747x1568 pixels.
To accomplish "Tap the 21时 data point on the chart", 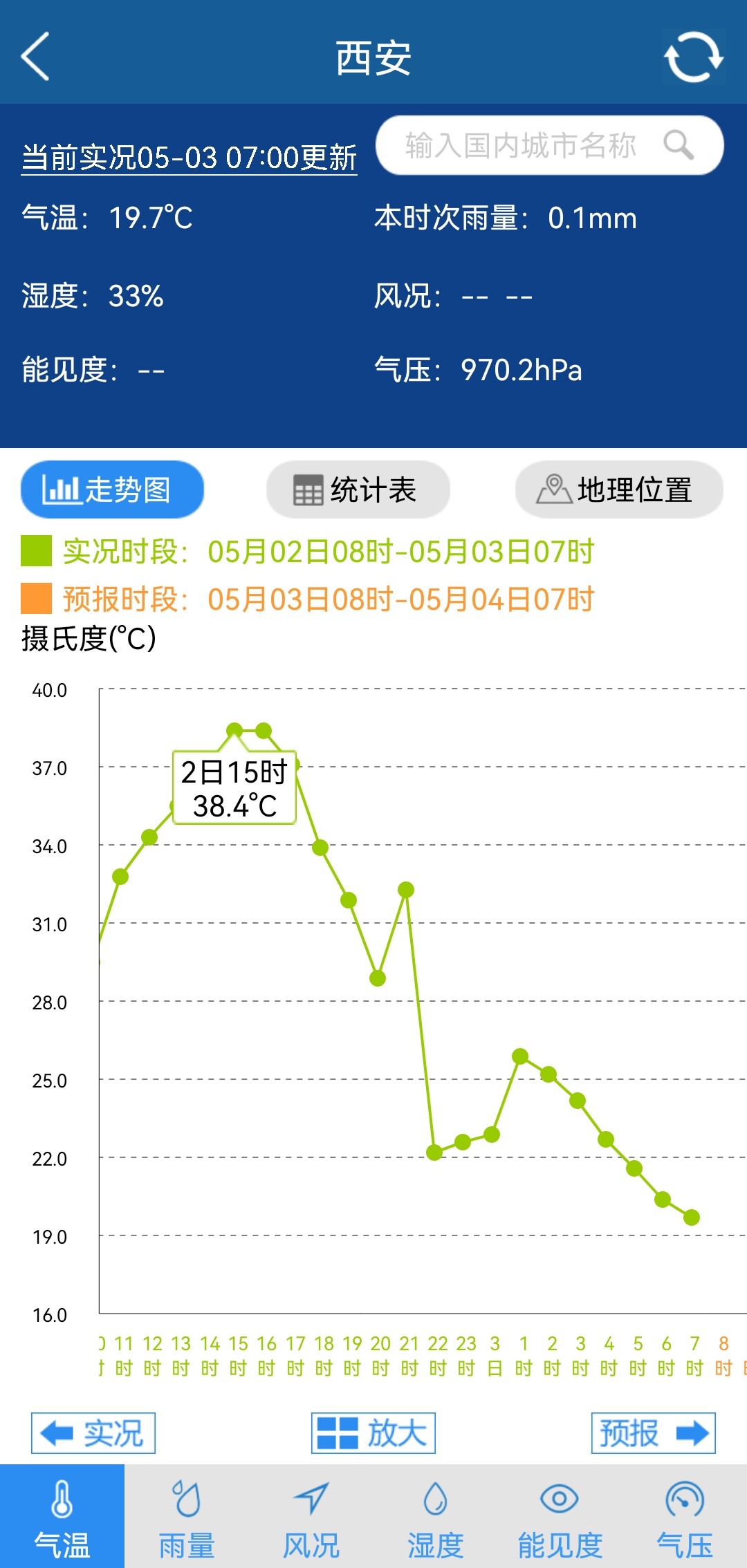I will pyautogui.click(x=406, y=890).
